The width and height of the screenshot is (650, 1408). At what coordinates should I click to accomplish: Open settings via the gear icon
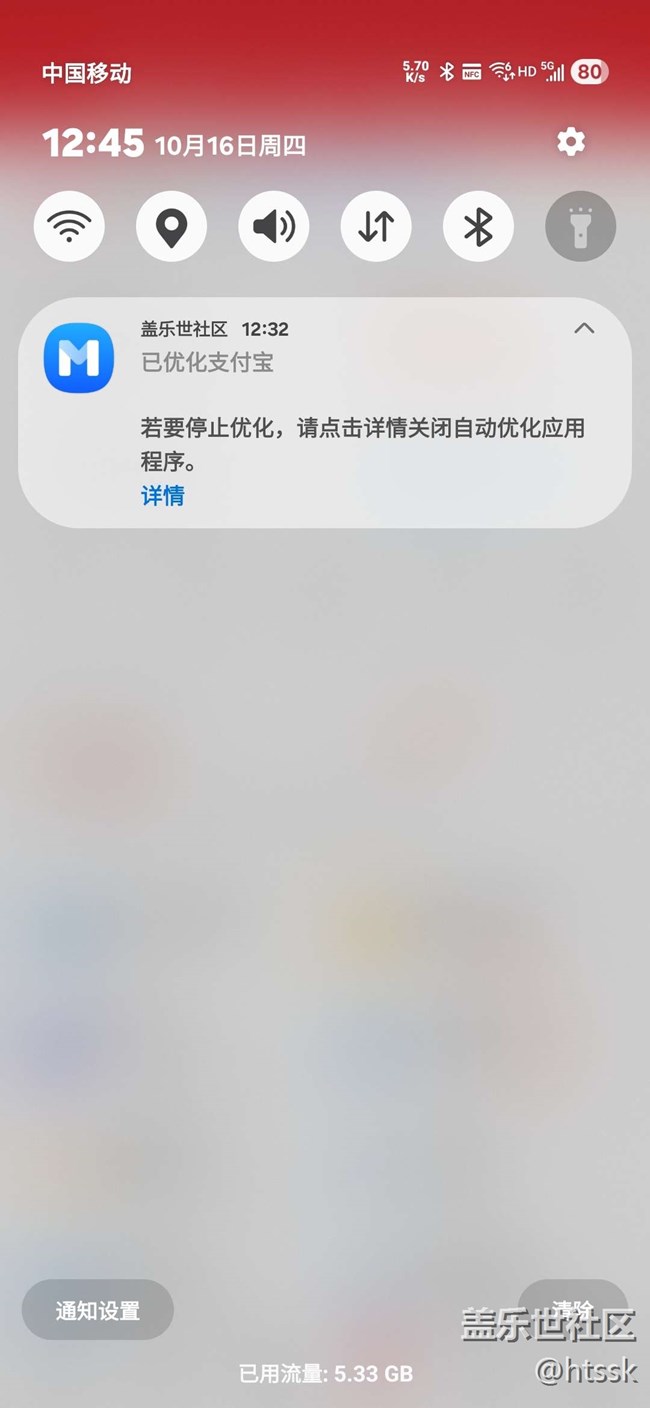(570, 142)
